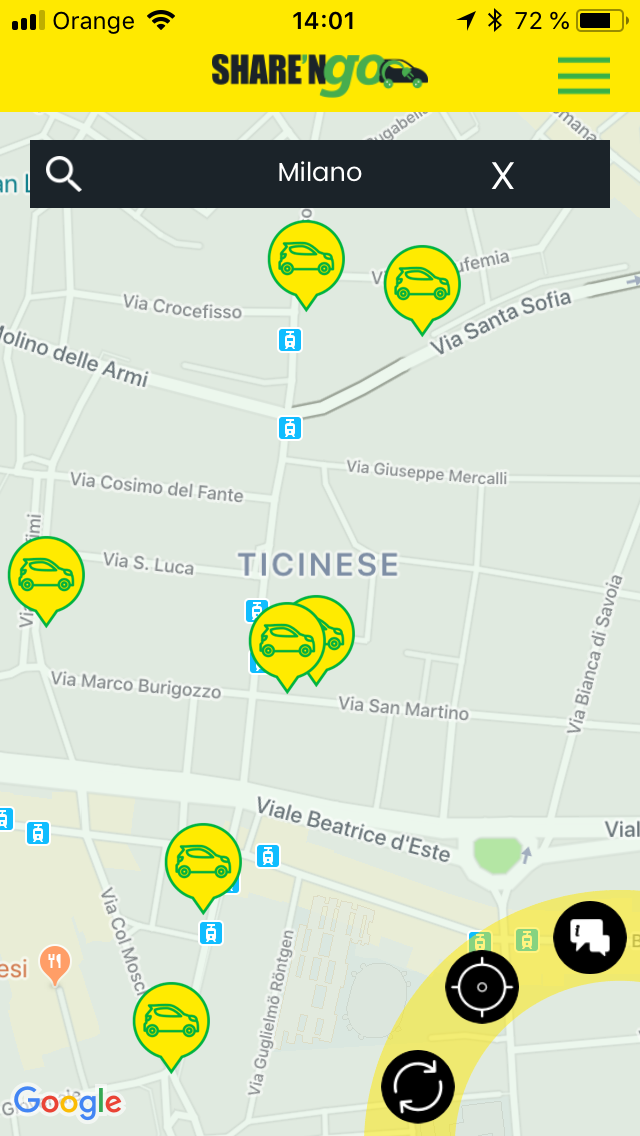Select the car beside Via S. Luca
This screenshot has width=640, height=1136.
click(46, 575)
